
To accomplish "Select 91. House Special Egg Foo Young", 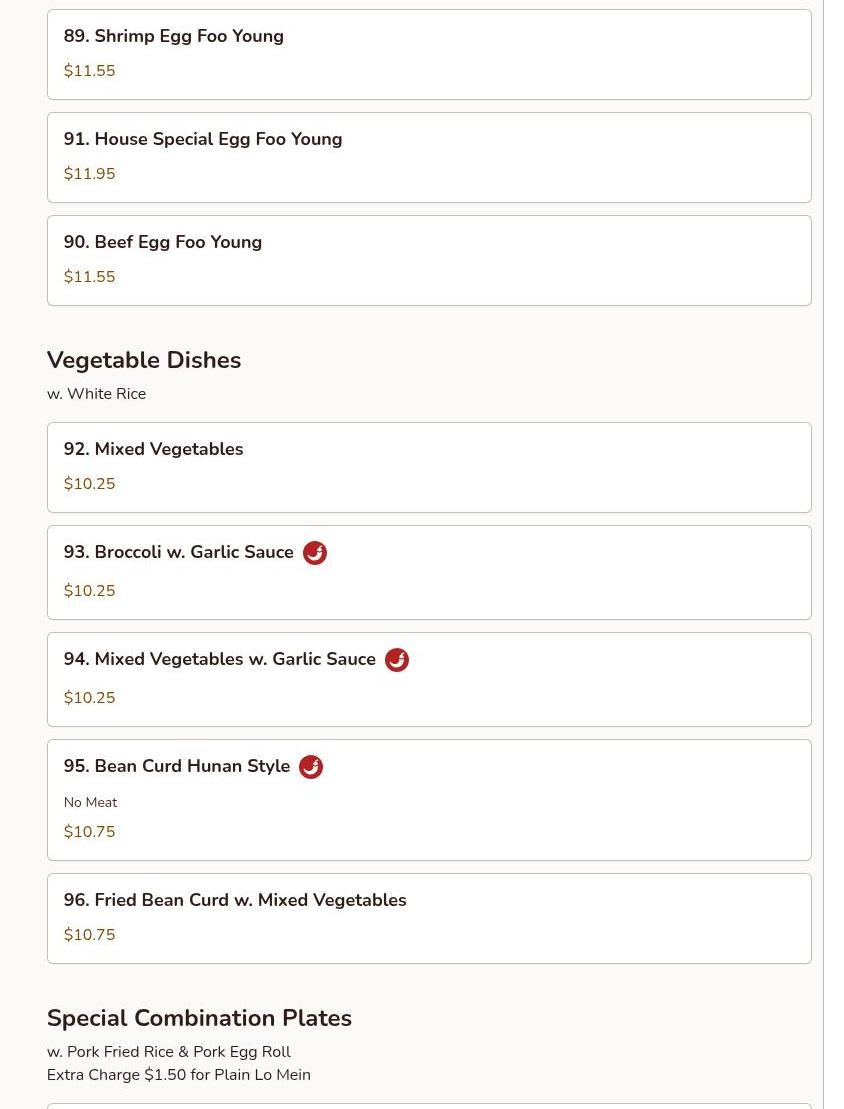I will coord(429,158).
